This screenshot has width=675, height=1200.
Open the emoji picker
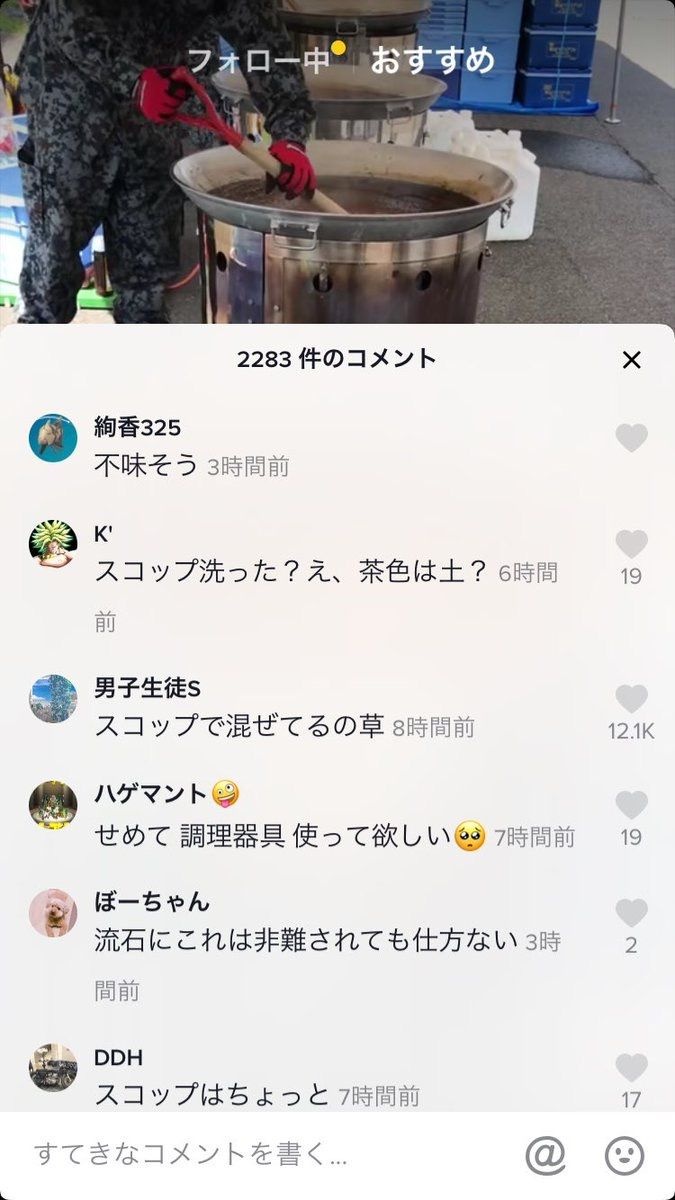[x=625, y=1156]
